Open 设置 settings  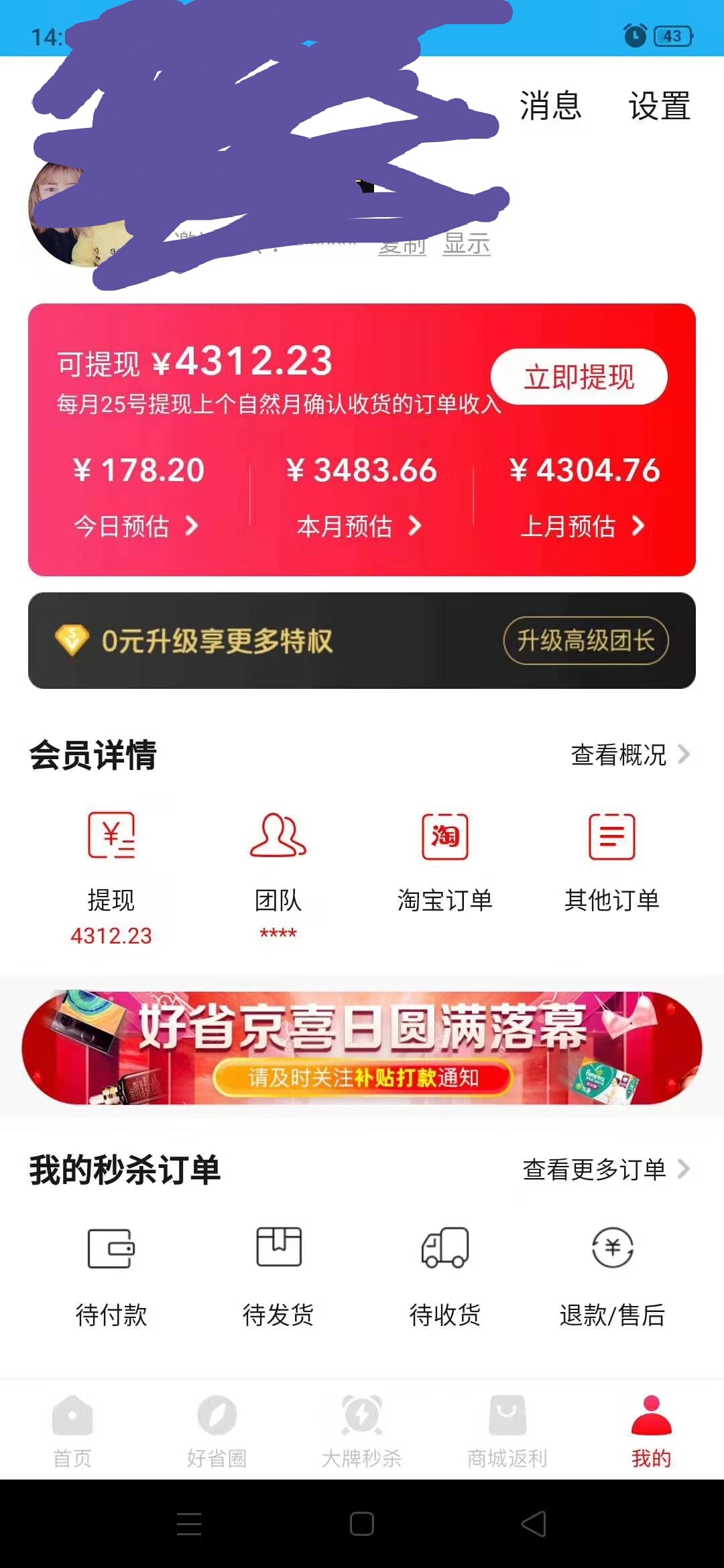click(x=660, y=106)
